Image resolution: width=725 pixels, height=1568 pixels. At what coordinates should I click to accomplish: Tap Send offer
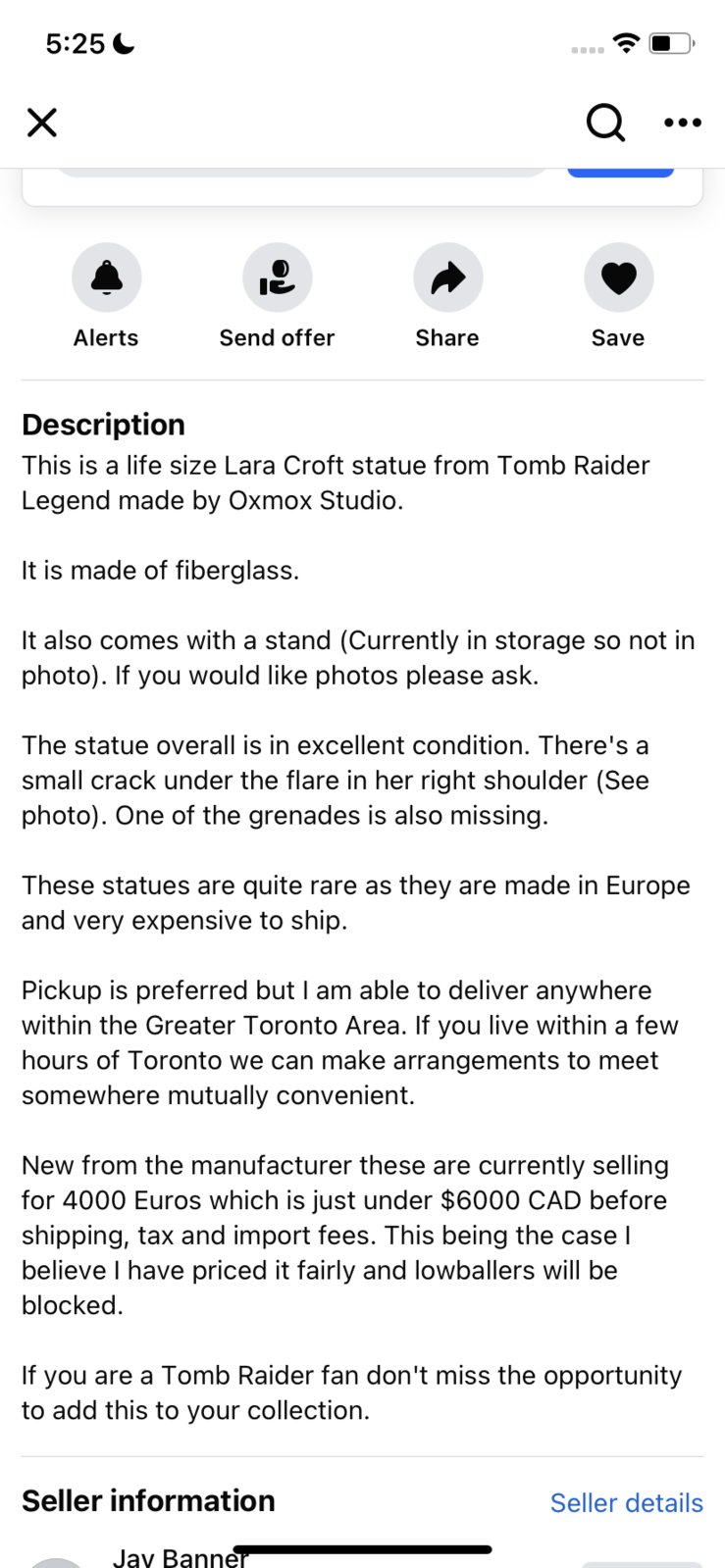tap(278, 278)
